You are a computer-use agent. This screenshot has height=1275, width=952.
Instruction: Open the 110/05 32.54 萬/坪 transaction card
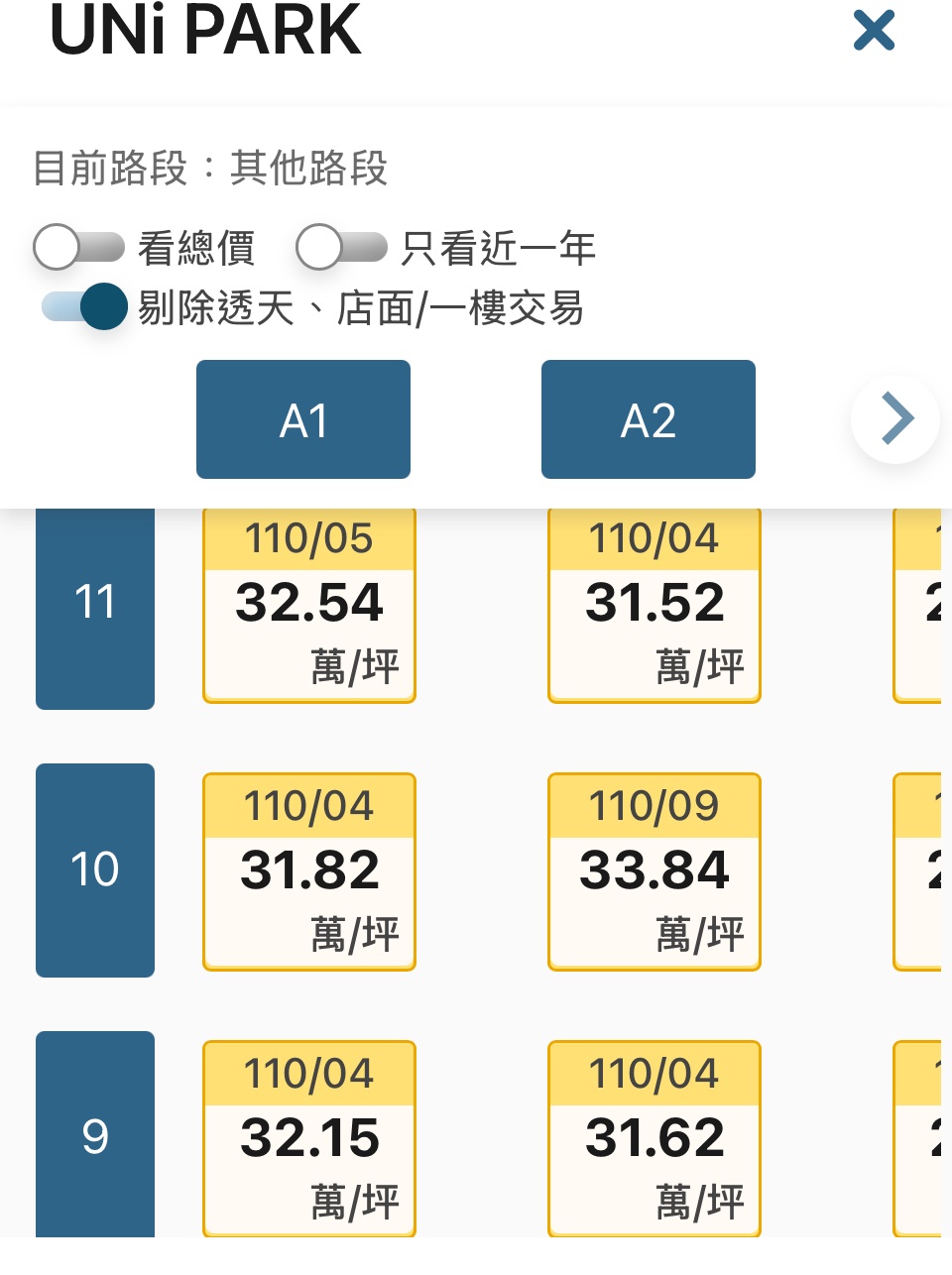309,605
